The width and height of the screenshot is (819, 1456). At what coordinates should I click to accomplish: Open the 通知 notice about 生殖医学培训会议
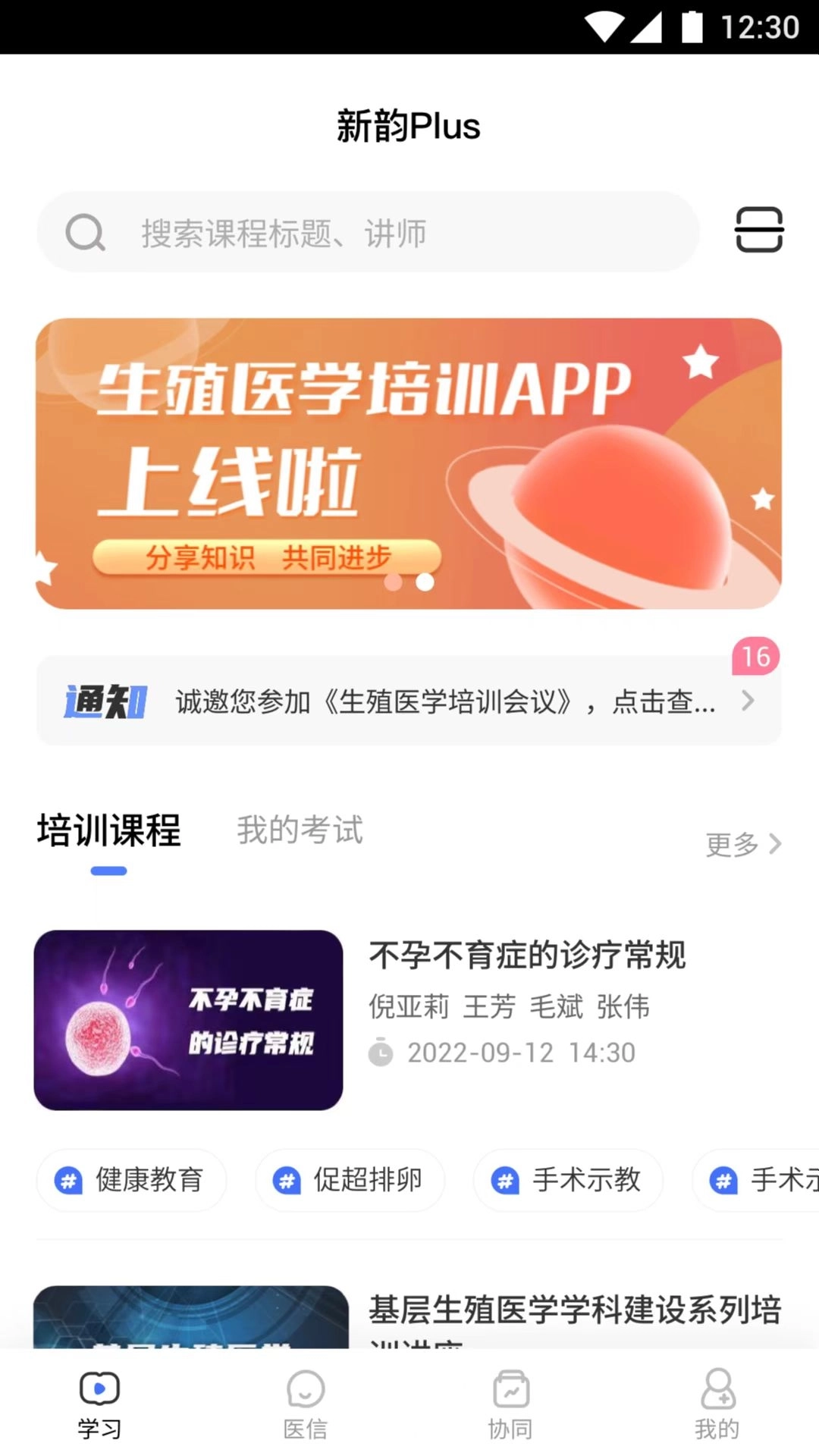pos(408,701)
